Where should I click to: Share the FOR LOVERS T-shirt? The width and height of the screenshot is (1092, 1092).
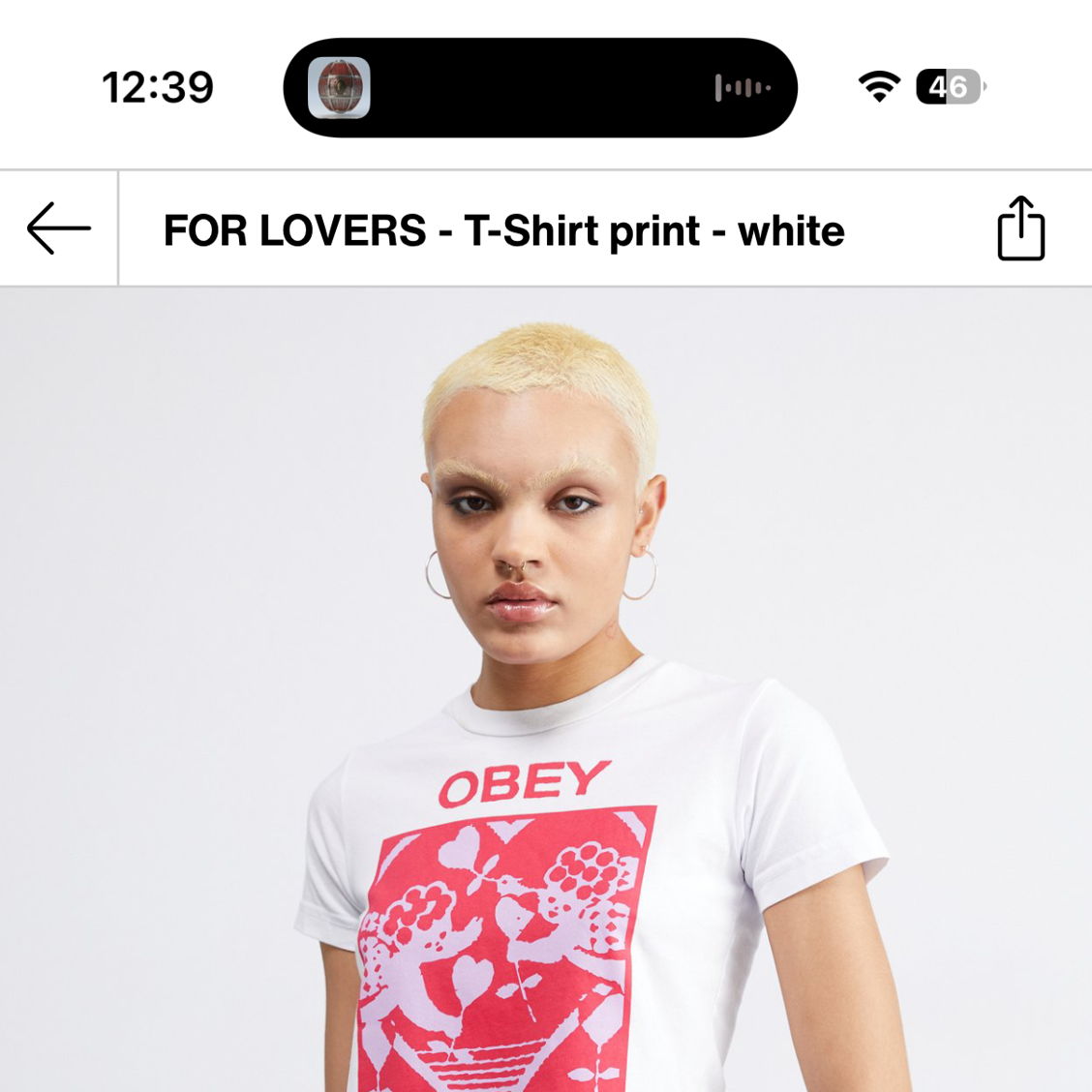pyautogui.click(x=1020, y=229)
